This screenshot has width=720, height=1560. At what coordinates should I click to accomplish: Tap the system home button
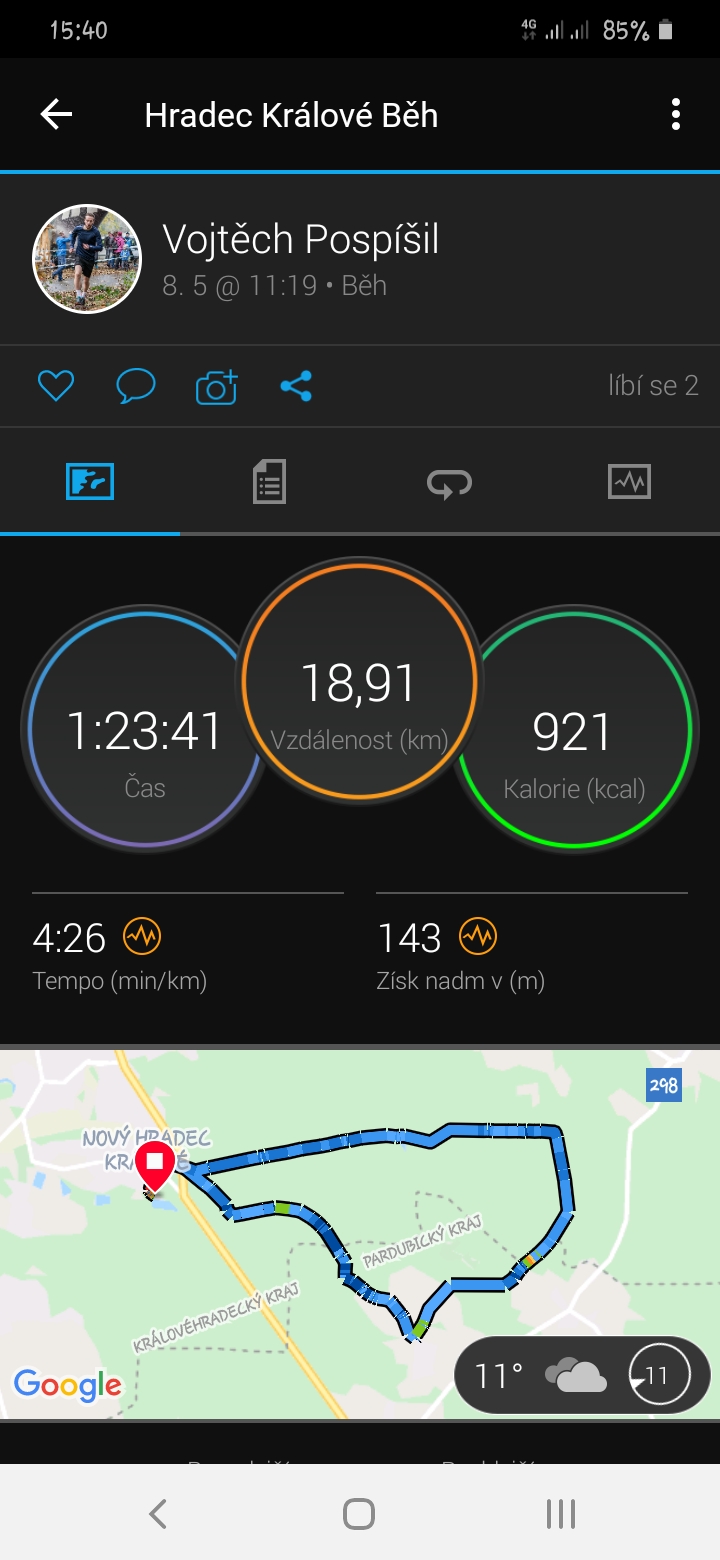coord(359,1514)
